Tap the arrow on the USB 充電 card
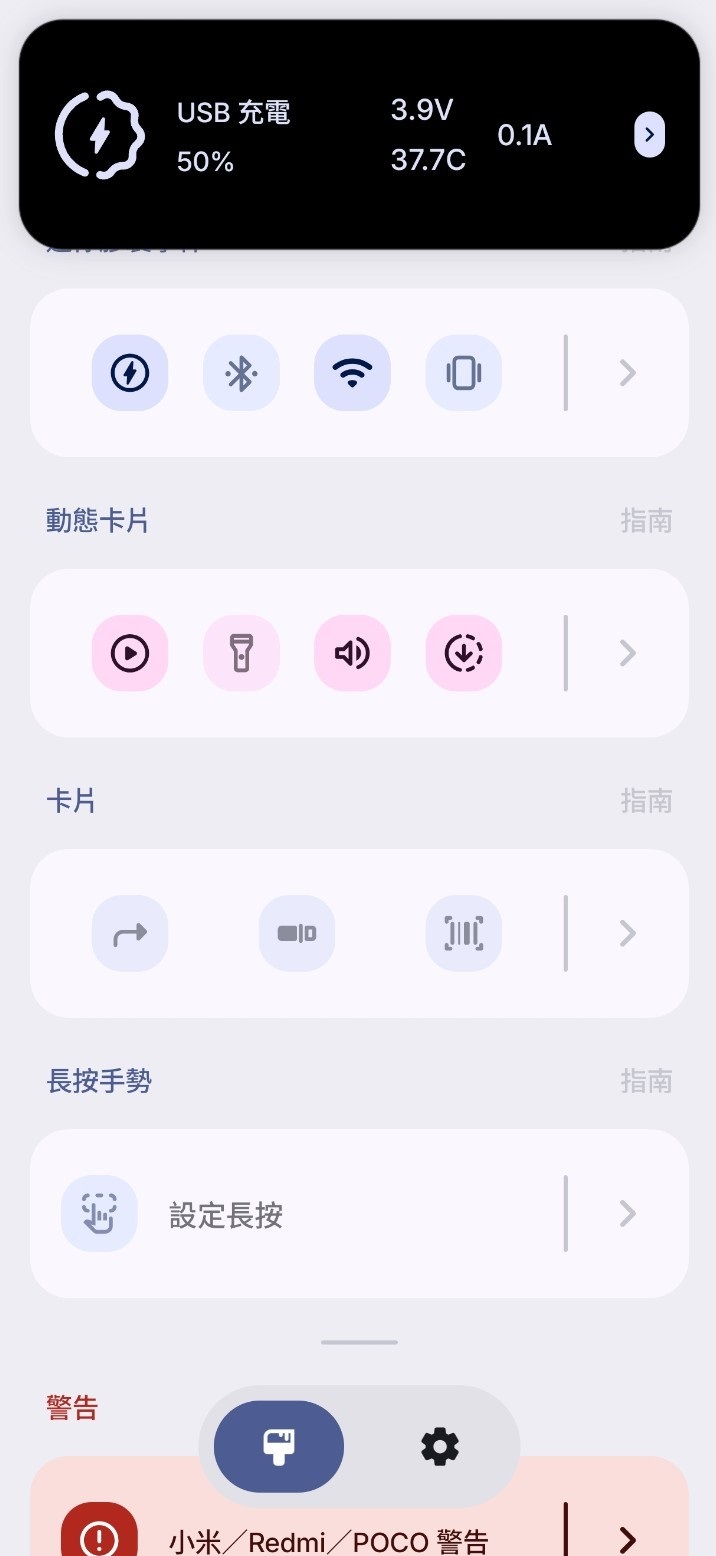The width and height of the screenshot is (716, 1556). coord(649,135)
